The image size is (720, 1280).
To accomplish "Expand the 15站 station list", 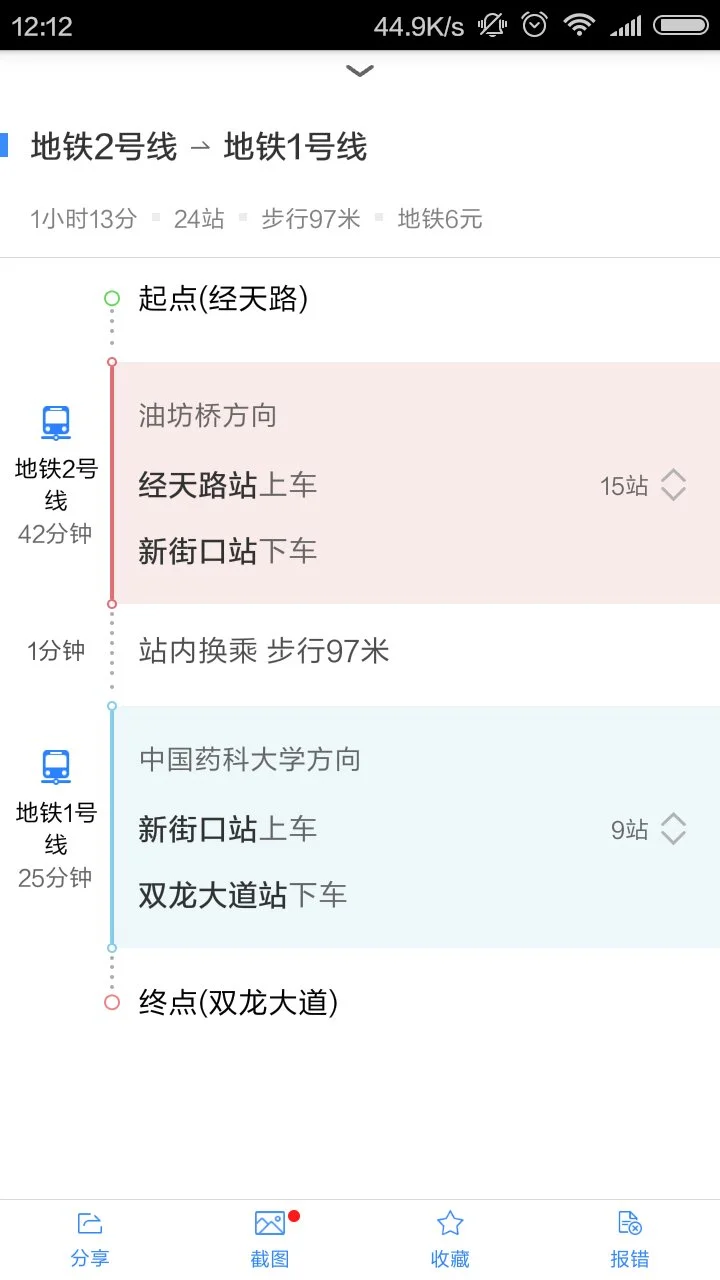I will click(643, 485).
